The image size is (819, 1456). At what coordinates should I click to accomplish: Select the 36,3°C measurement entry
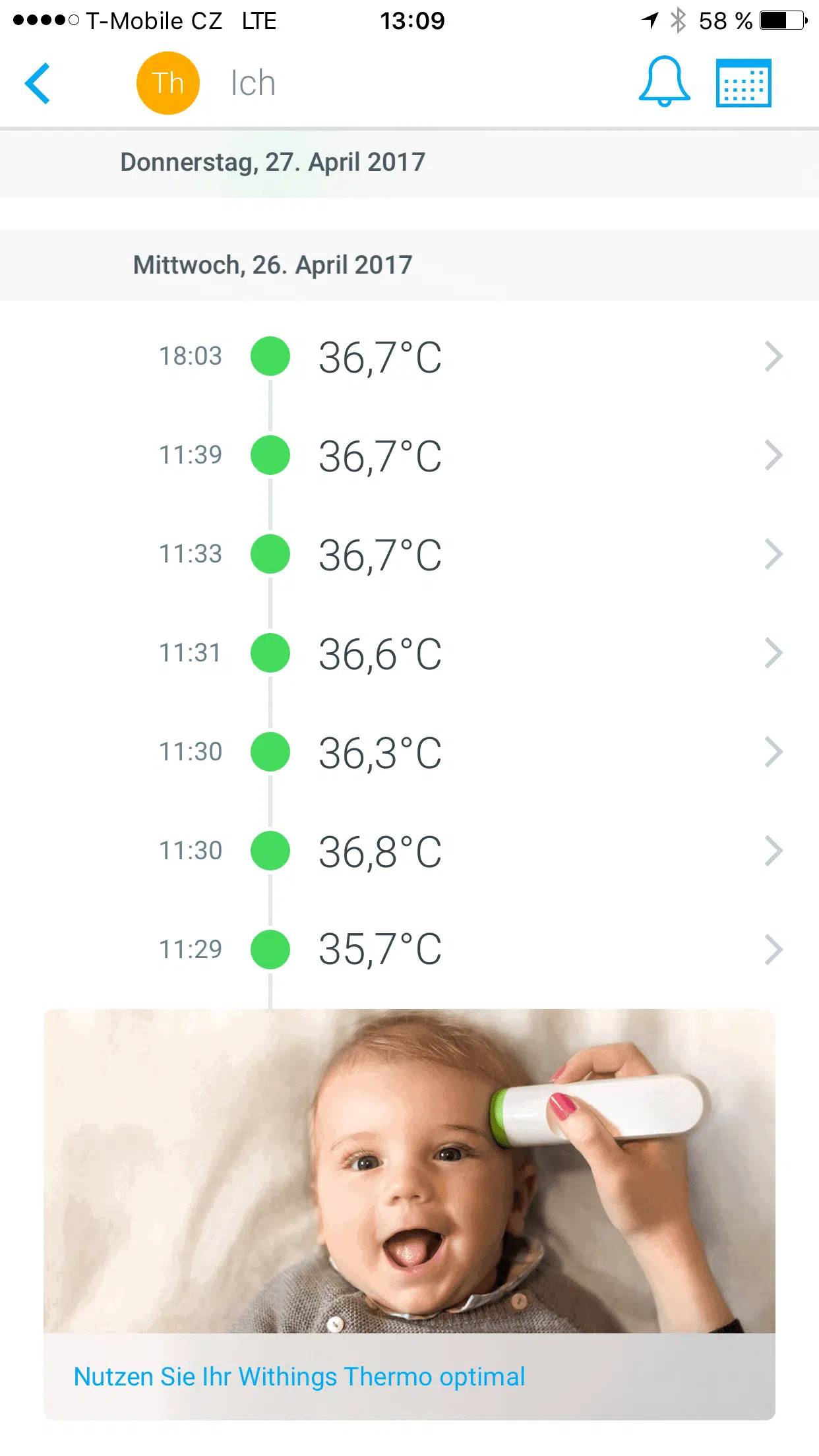[x=409, y=752]
